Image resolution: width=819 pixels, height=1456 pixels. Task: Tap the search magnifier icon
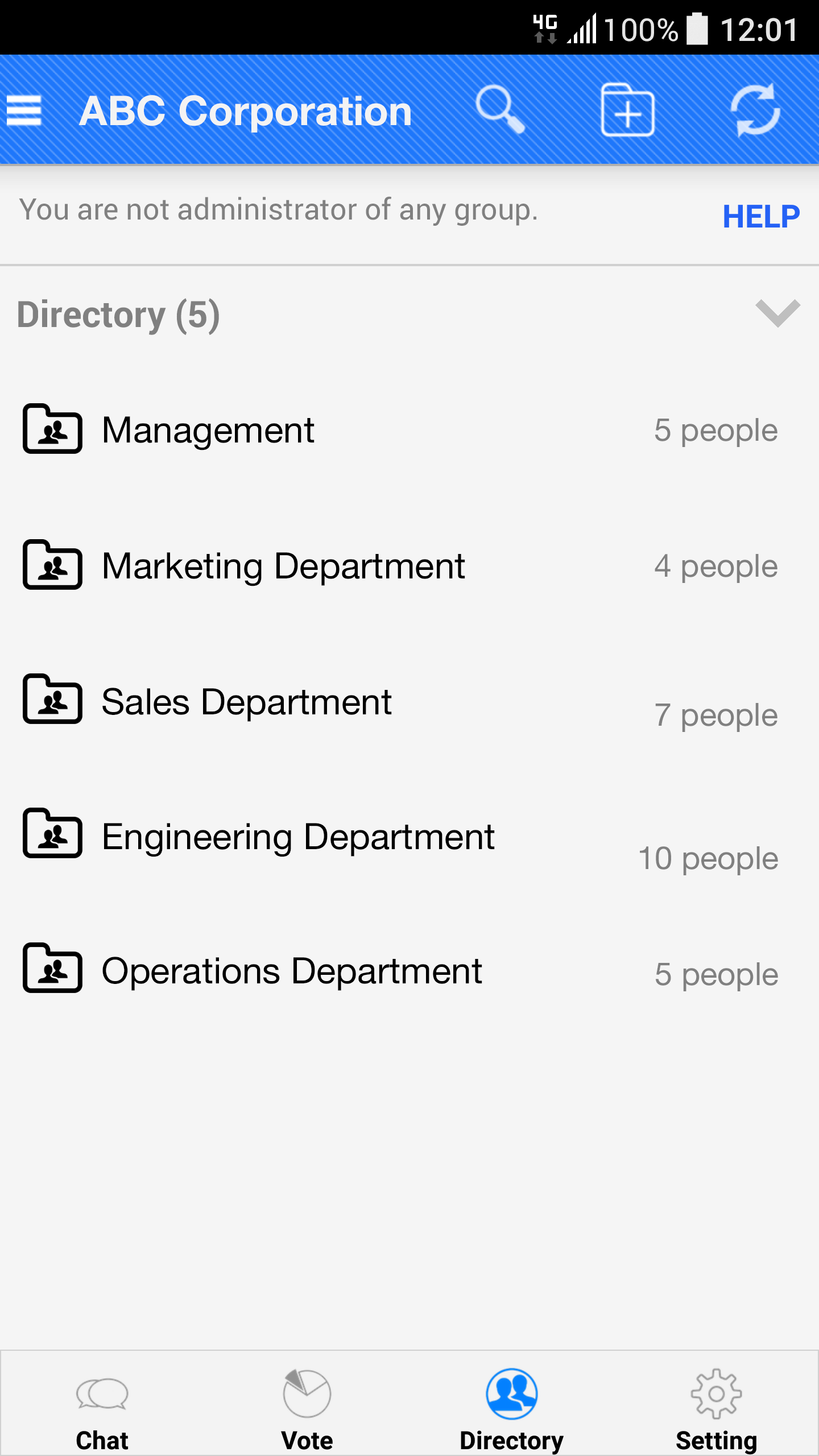coord(500,110)
